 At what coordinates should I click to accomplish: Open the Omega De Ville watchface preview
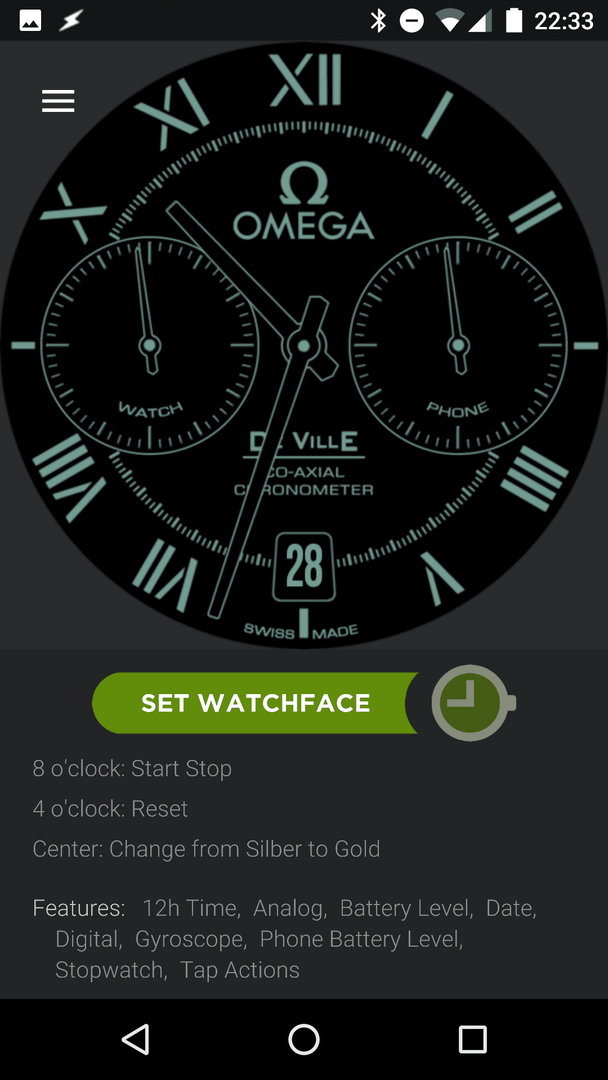(x=304, y=345)
